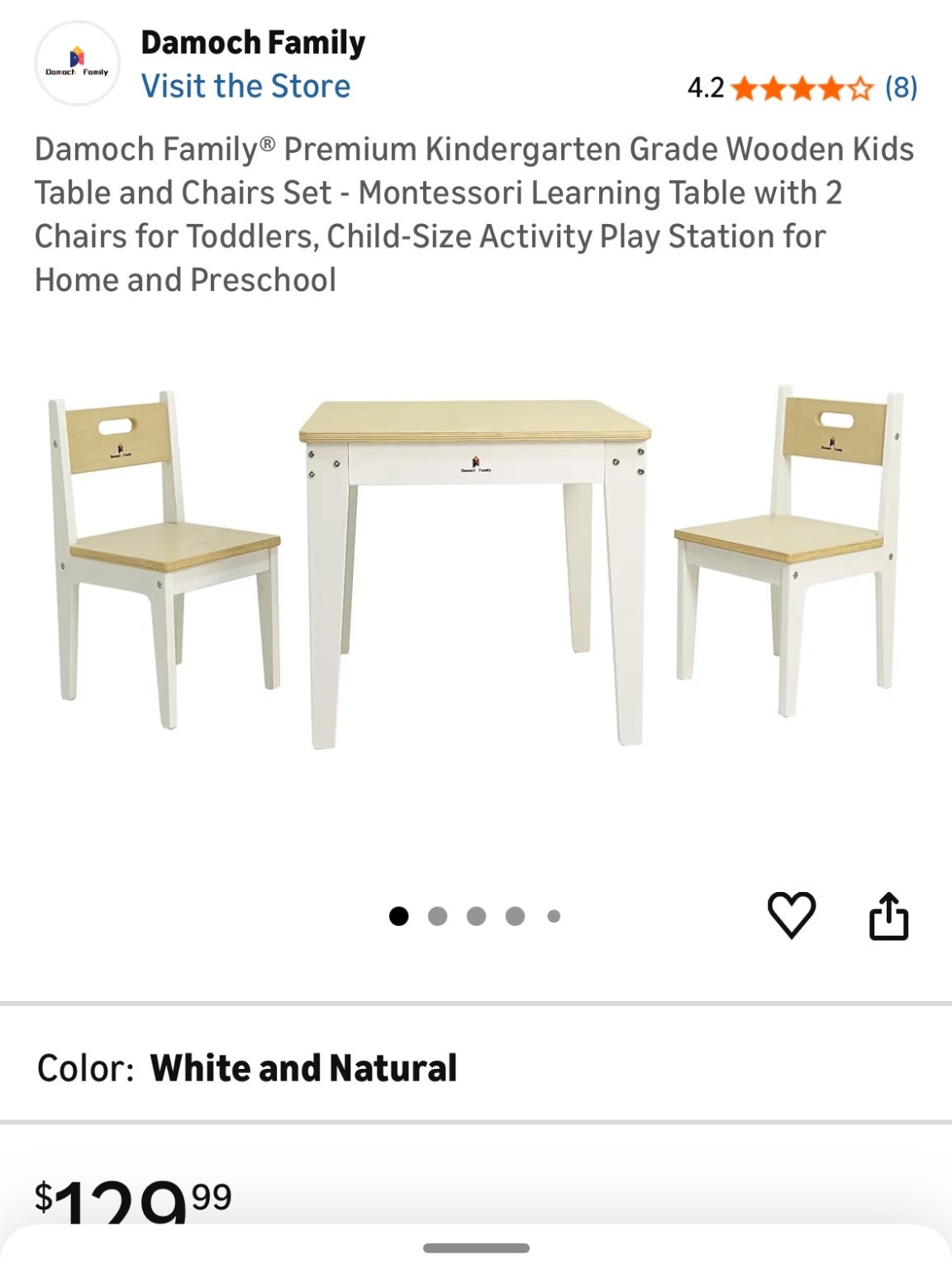Click the (8) reviews count link
This screenshot has width=952, height=1264.
point(902,85)
